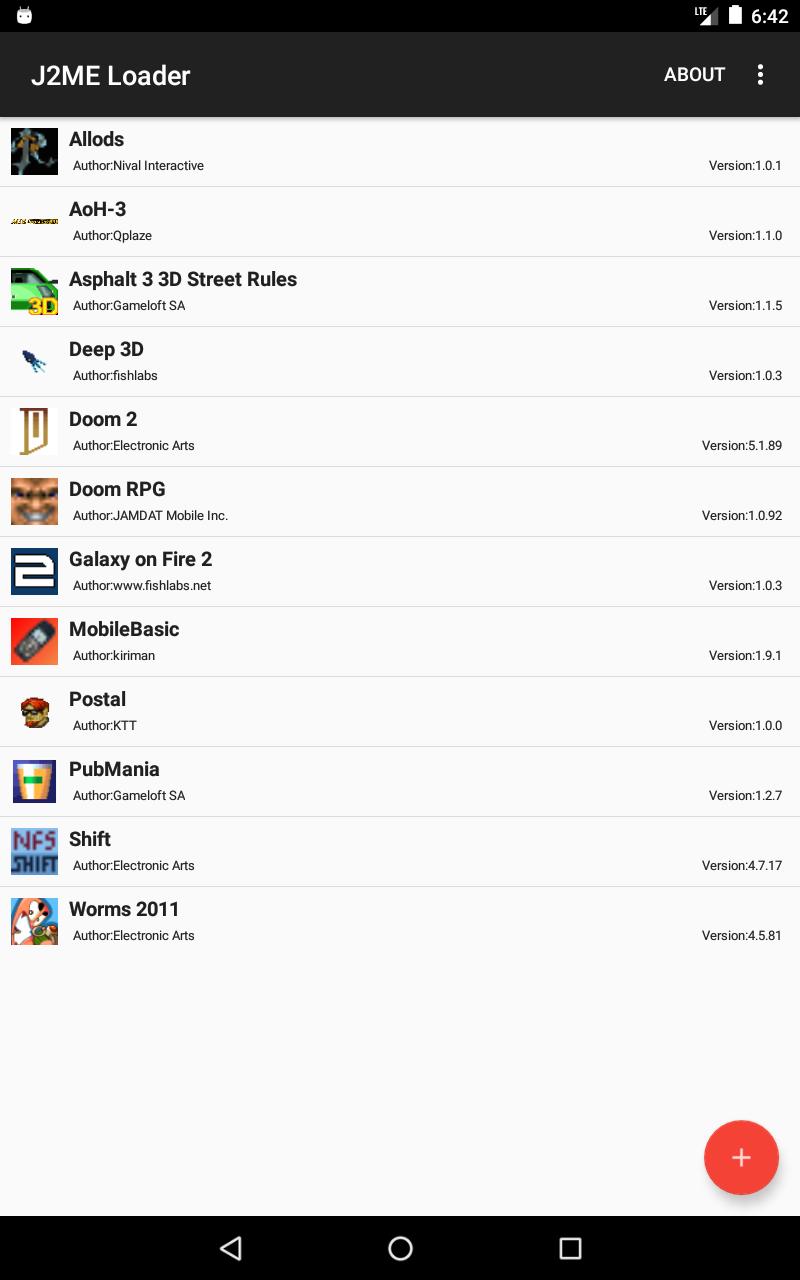Open Galaxy on Fire 2 by its title
The image size is (800, 1280).
(x=141, y=559)
